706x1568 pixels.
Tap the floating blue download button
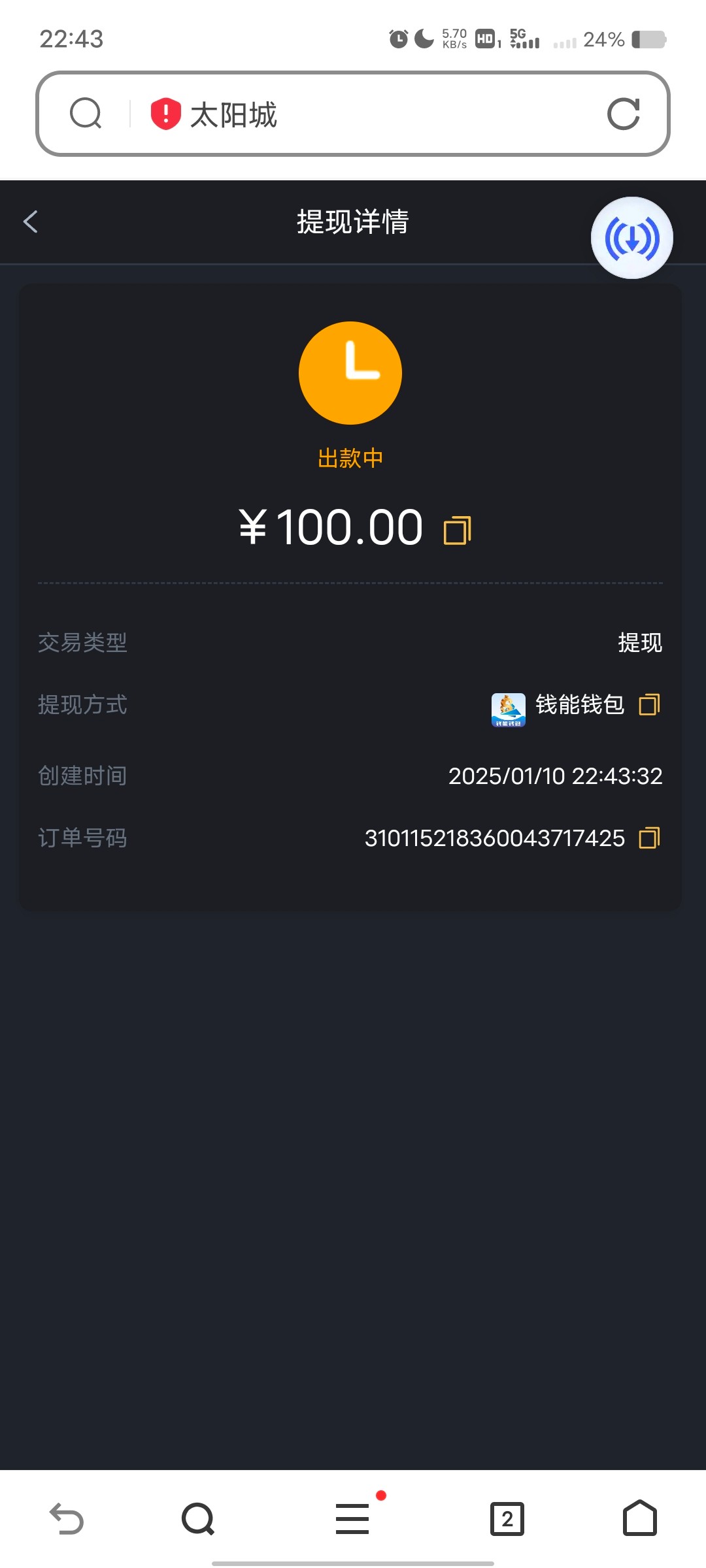click(631, 238)
